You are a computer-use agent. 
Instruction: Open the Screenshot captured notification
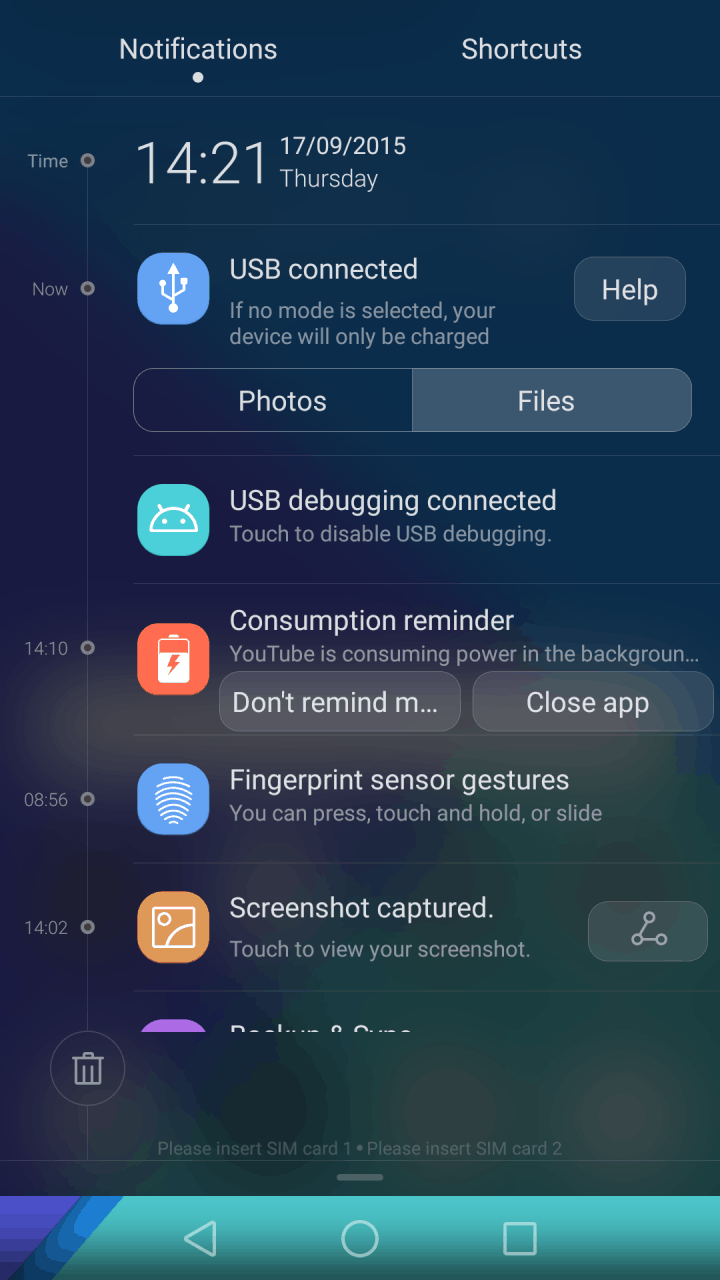point(379,926)
